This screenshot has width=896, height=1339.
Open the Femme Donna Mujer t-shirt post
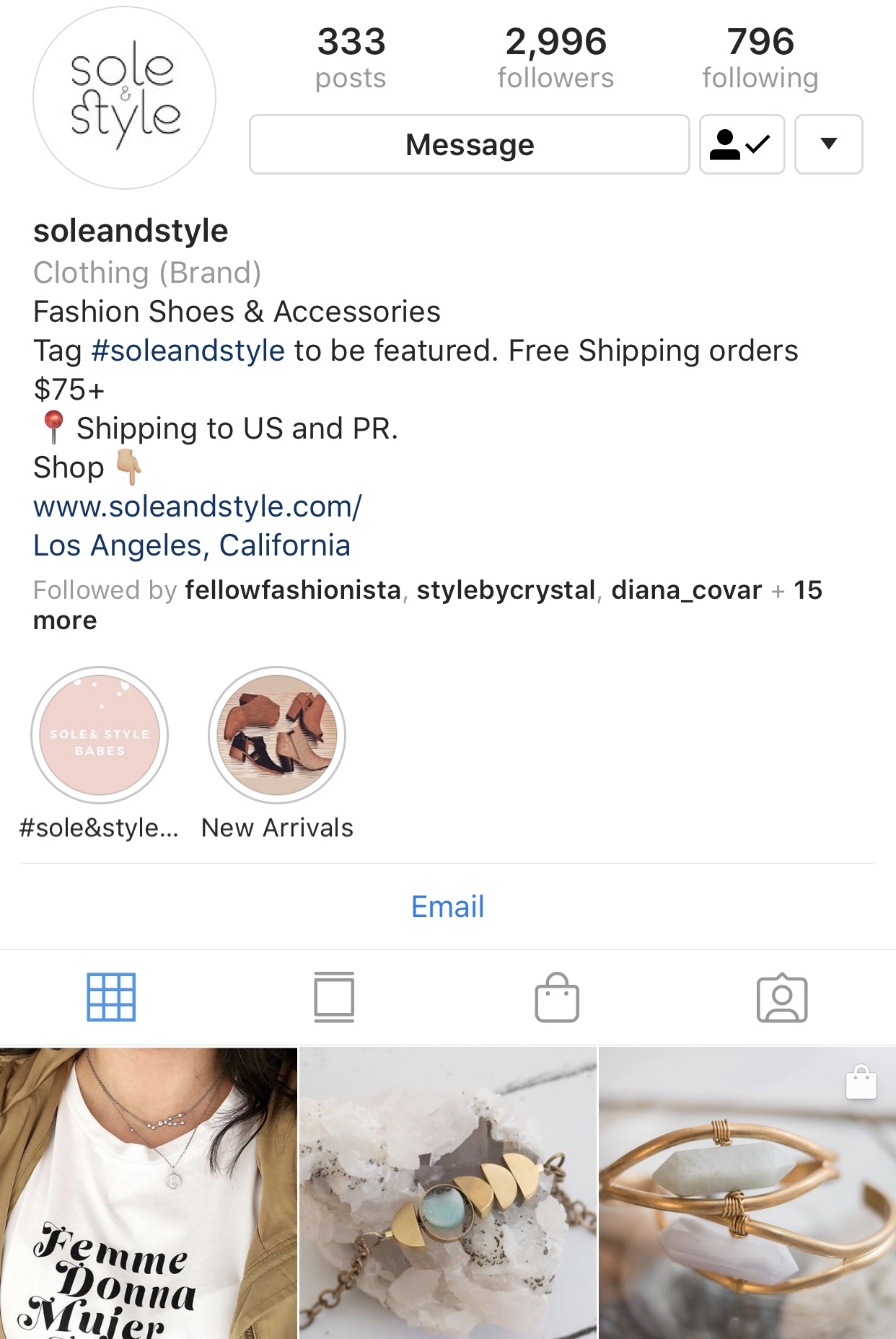coord(148,1193)
